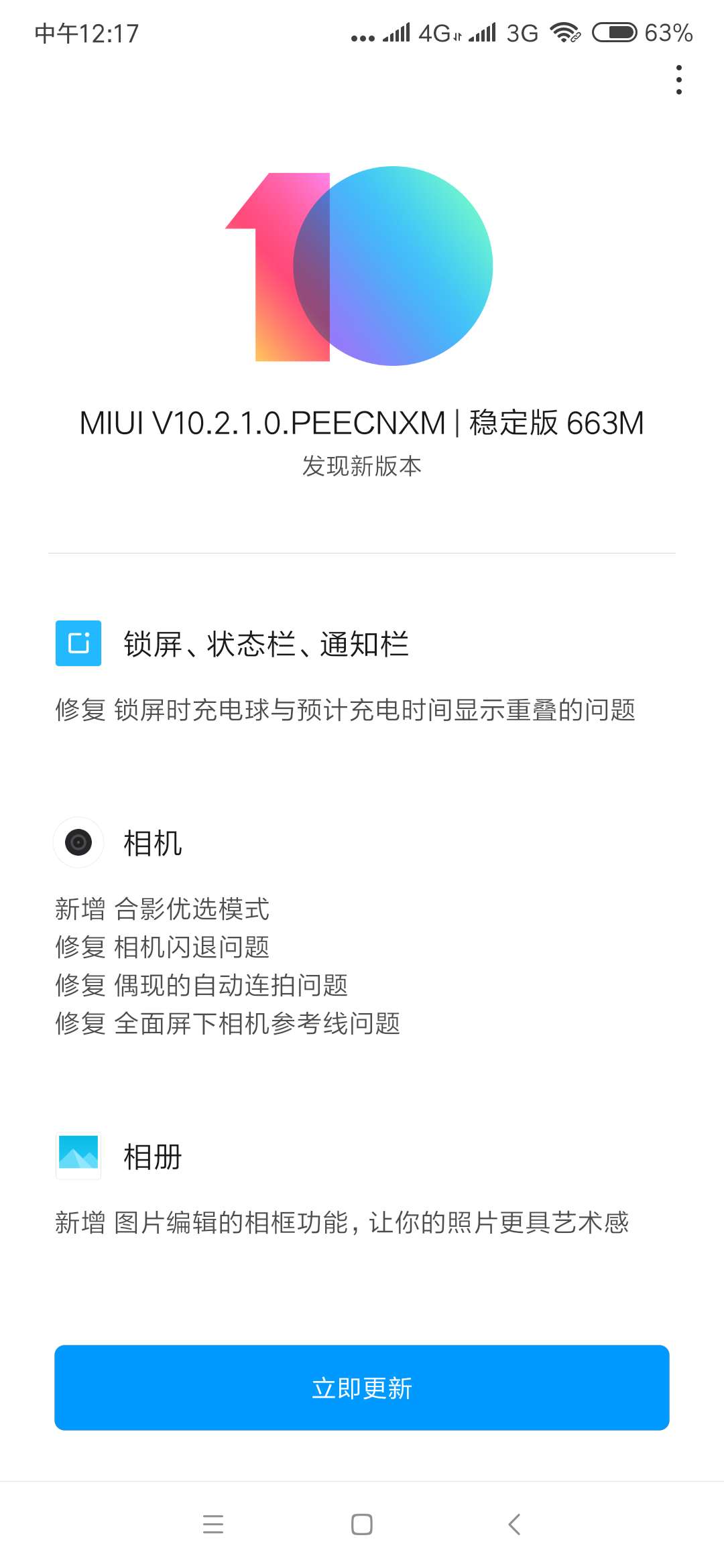Tap the battery indicator icon
This screenshot has height=1568, width=724.
614,32
